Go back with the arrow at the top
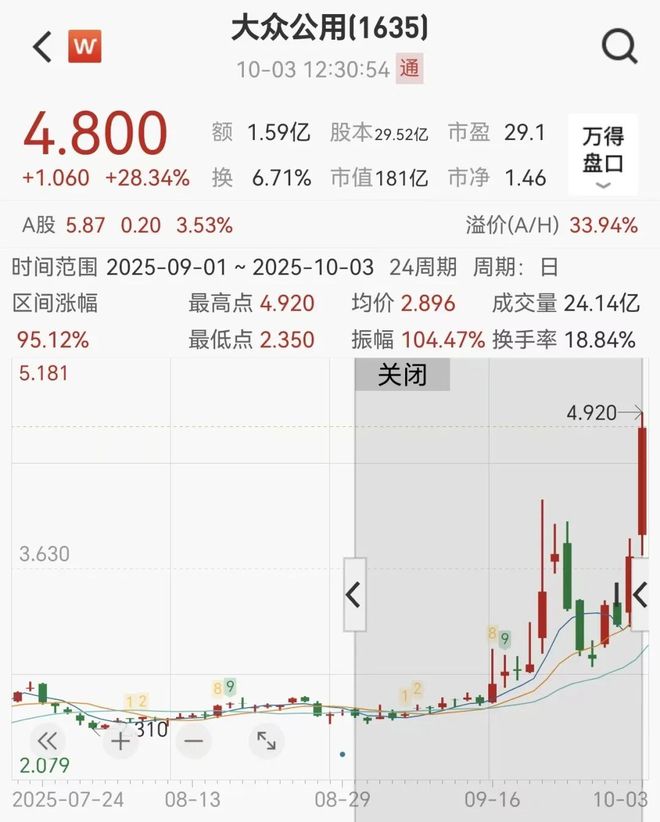 pos(41,47)
